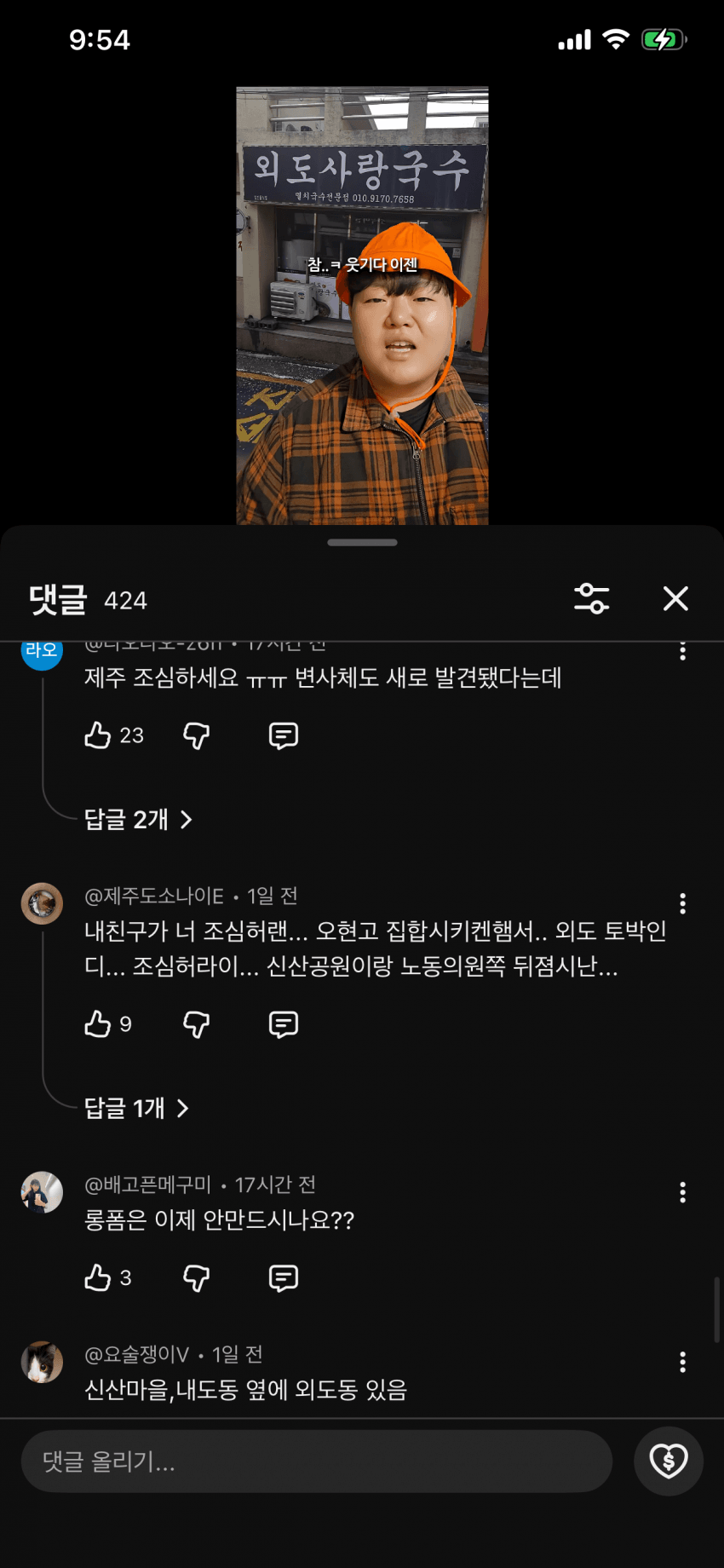Image resolution: width=724 pixels, height=1568 pixels.
Task: Like the comment about 제주 조심하세요
Action: (98, 735)
